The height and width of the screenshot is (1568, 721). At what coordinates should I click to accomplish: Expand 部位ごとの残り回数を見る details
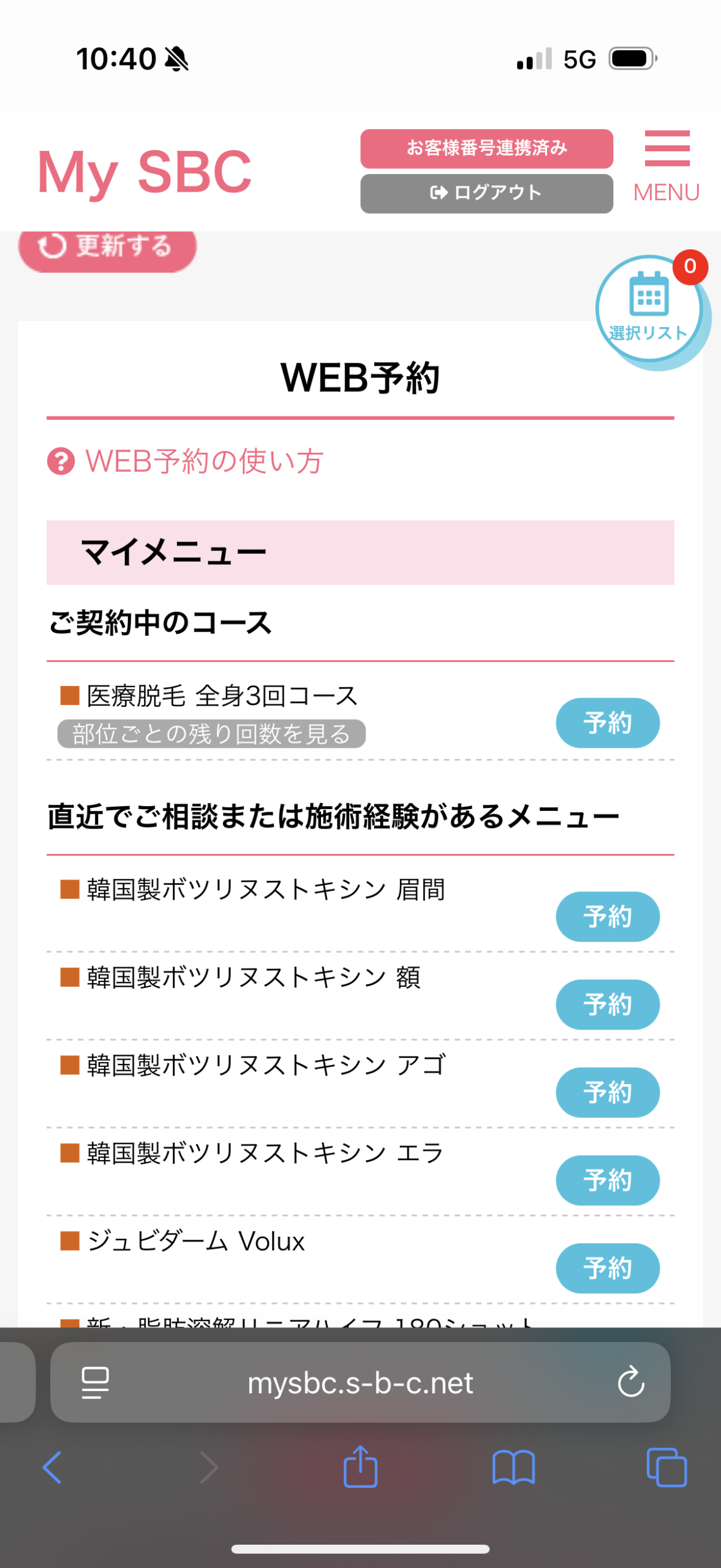click(x=211, y=734)
